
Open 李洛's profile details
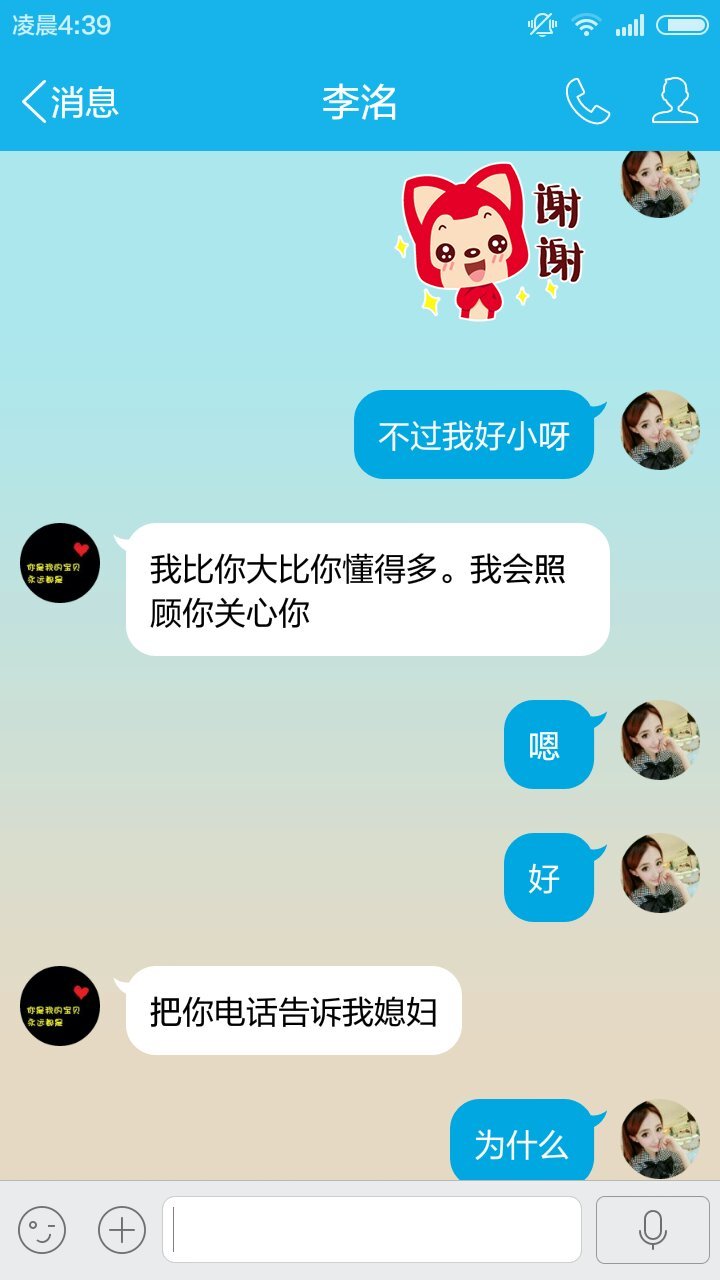[675, 102]
